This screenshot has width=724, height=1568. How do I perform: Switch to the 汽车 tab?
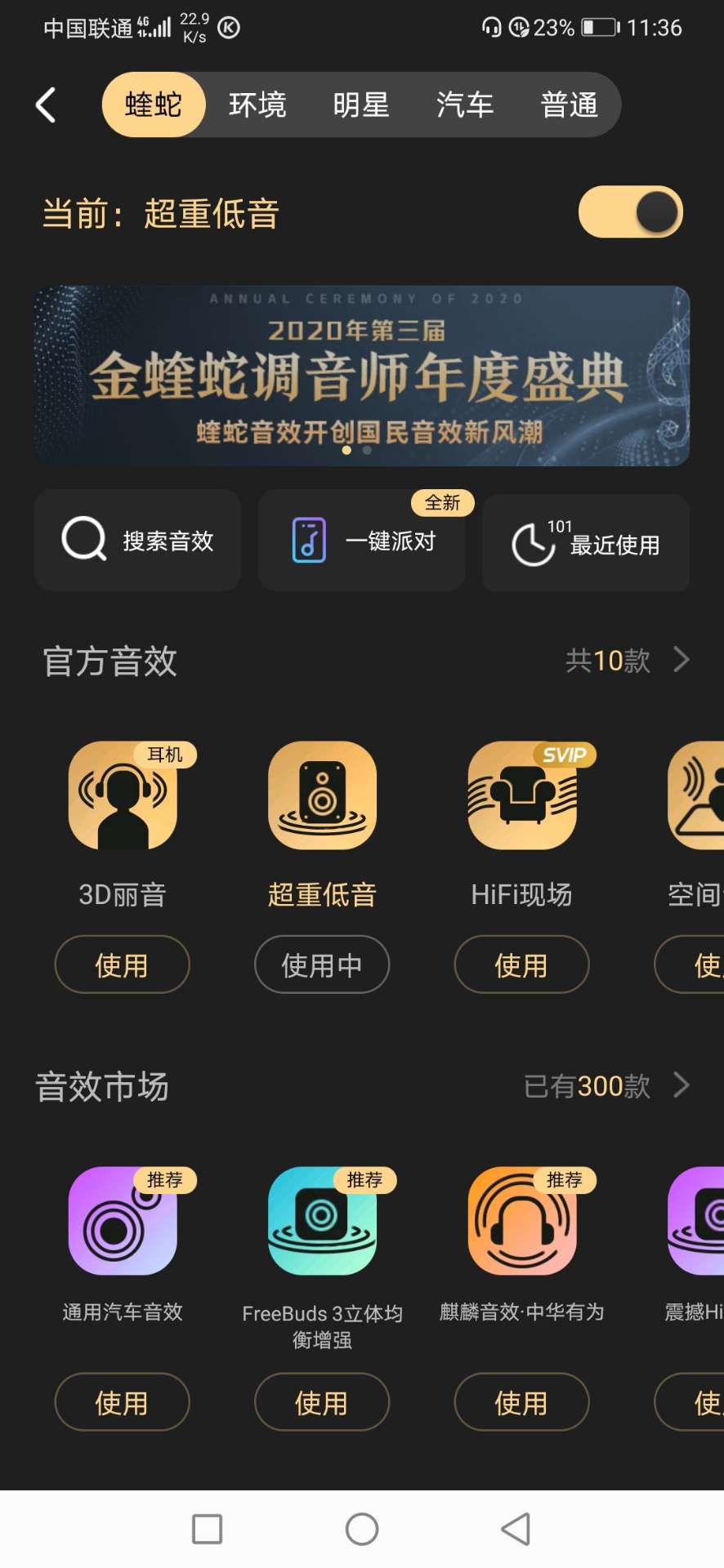click(x=464, y=105)
